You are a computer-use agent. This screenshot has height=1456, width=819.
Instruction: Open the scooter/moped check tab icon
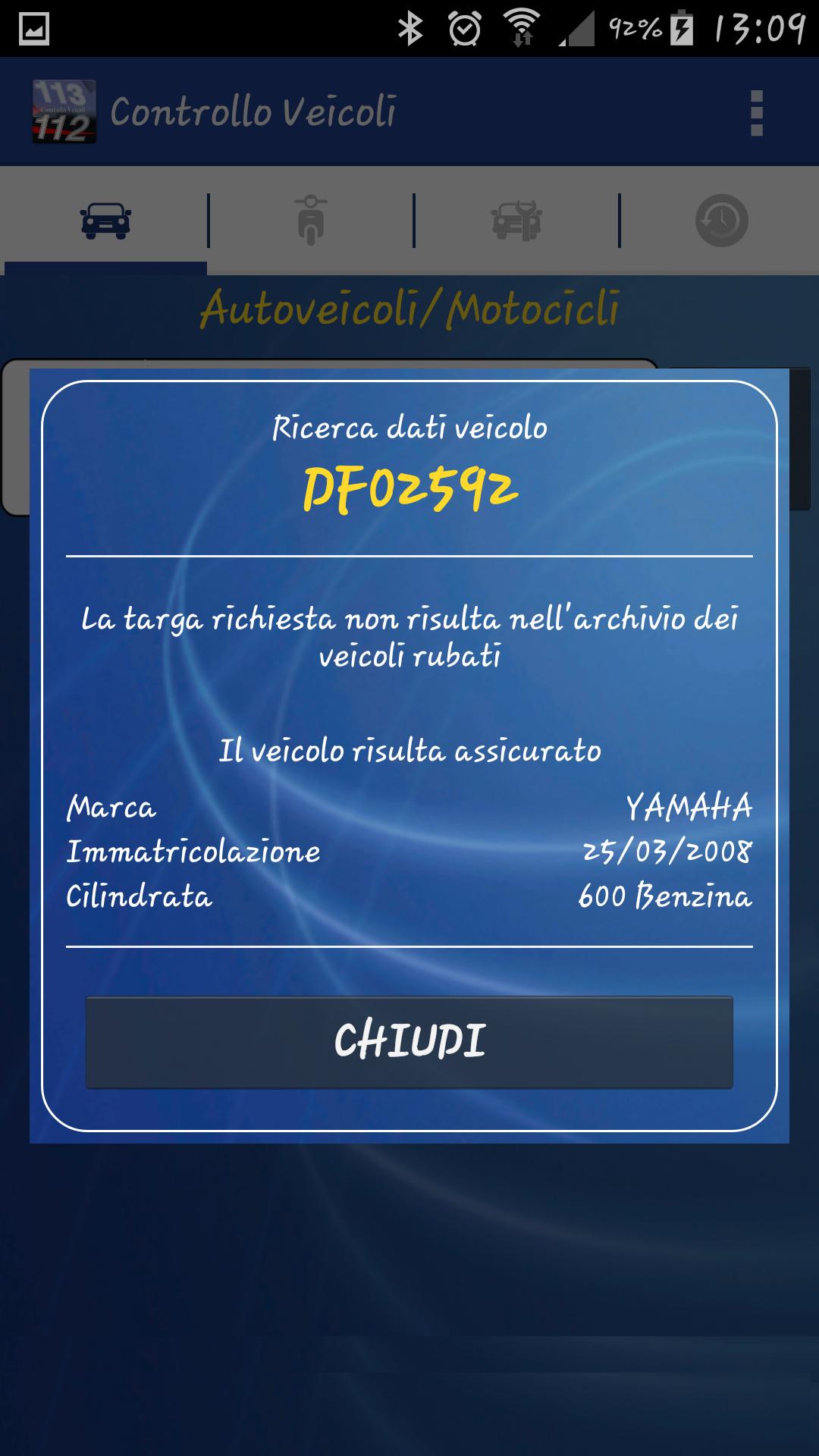tap(311, 220)
